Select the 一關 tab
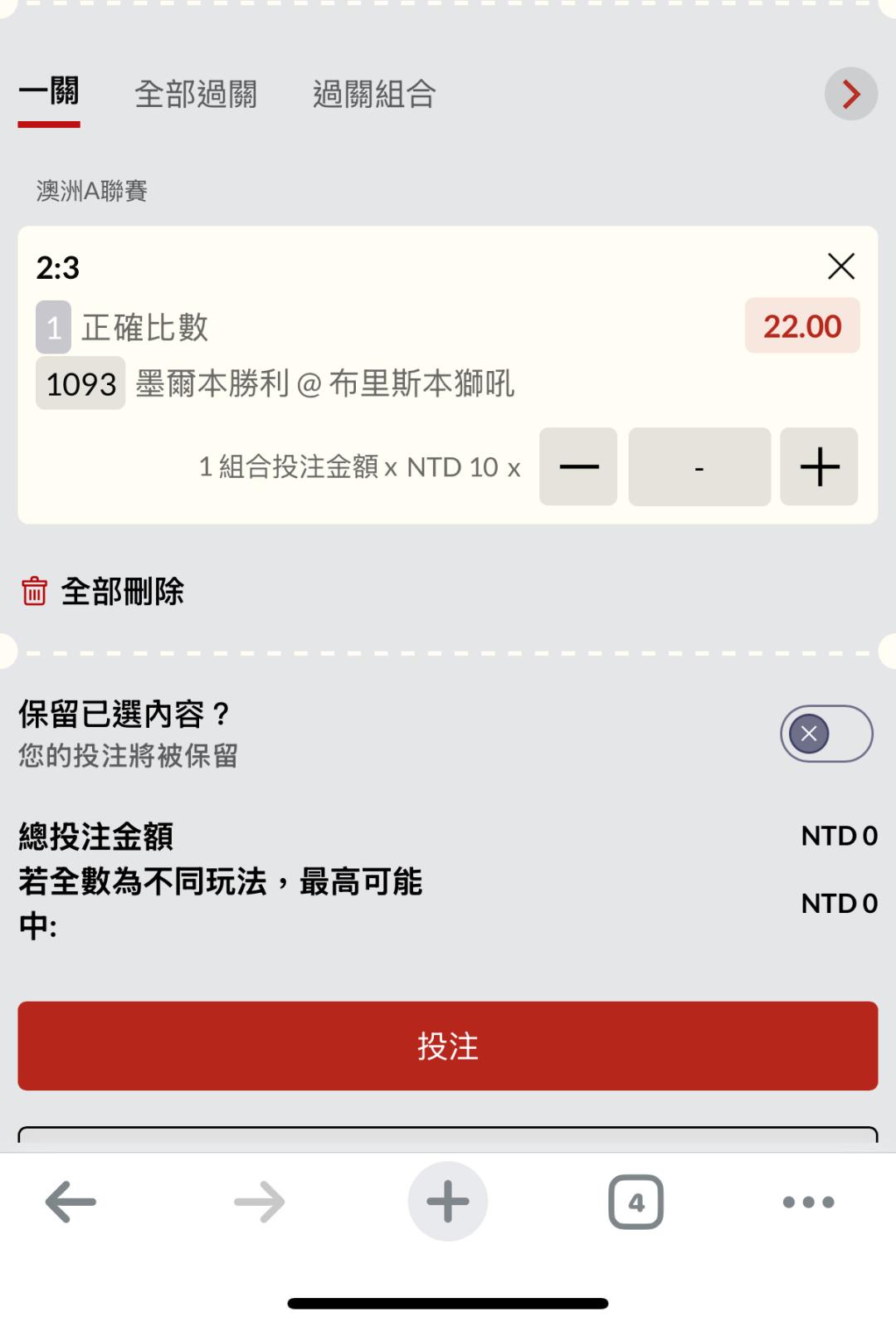This screenshot has width=896, height=1327. pos(49,92)
